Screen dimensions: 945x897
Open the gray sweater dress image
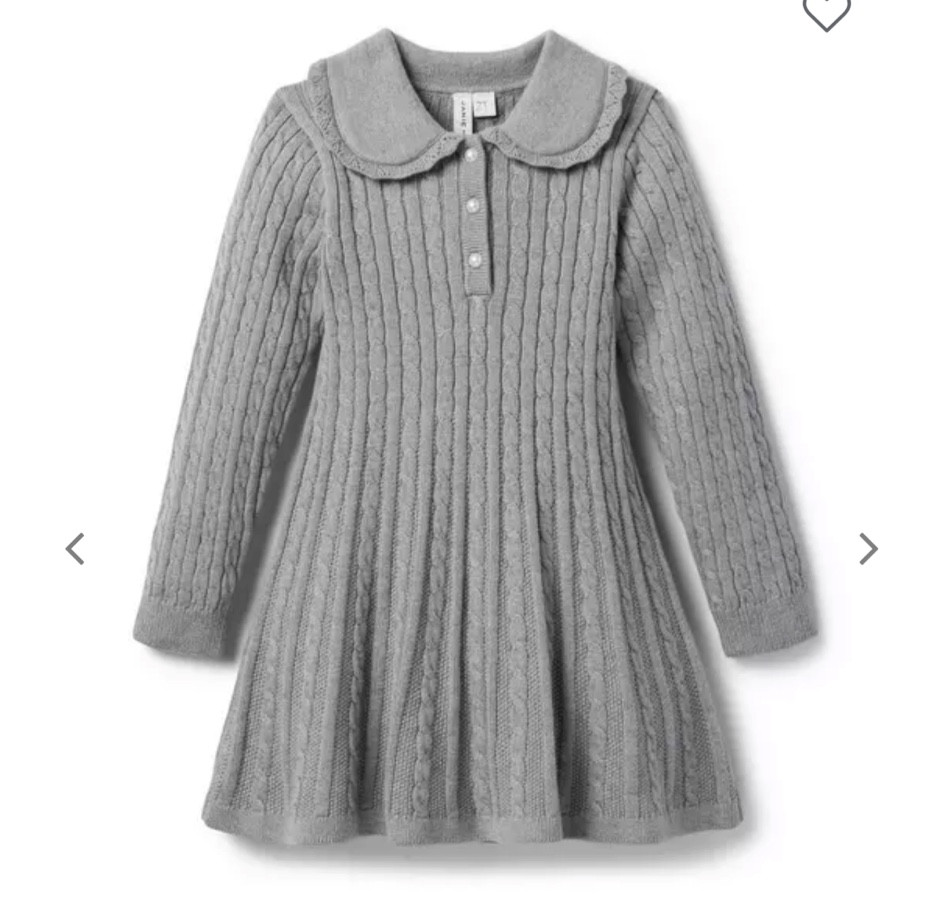[x=472, y=440]
